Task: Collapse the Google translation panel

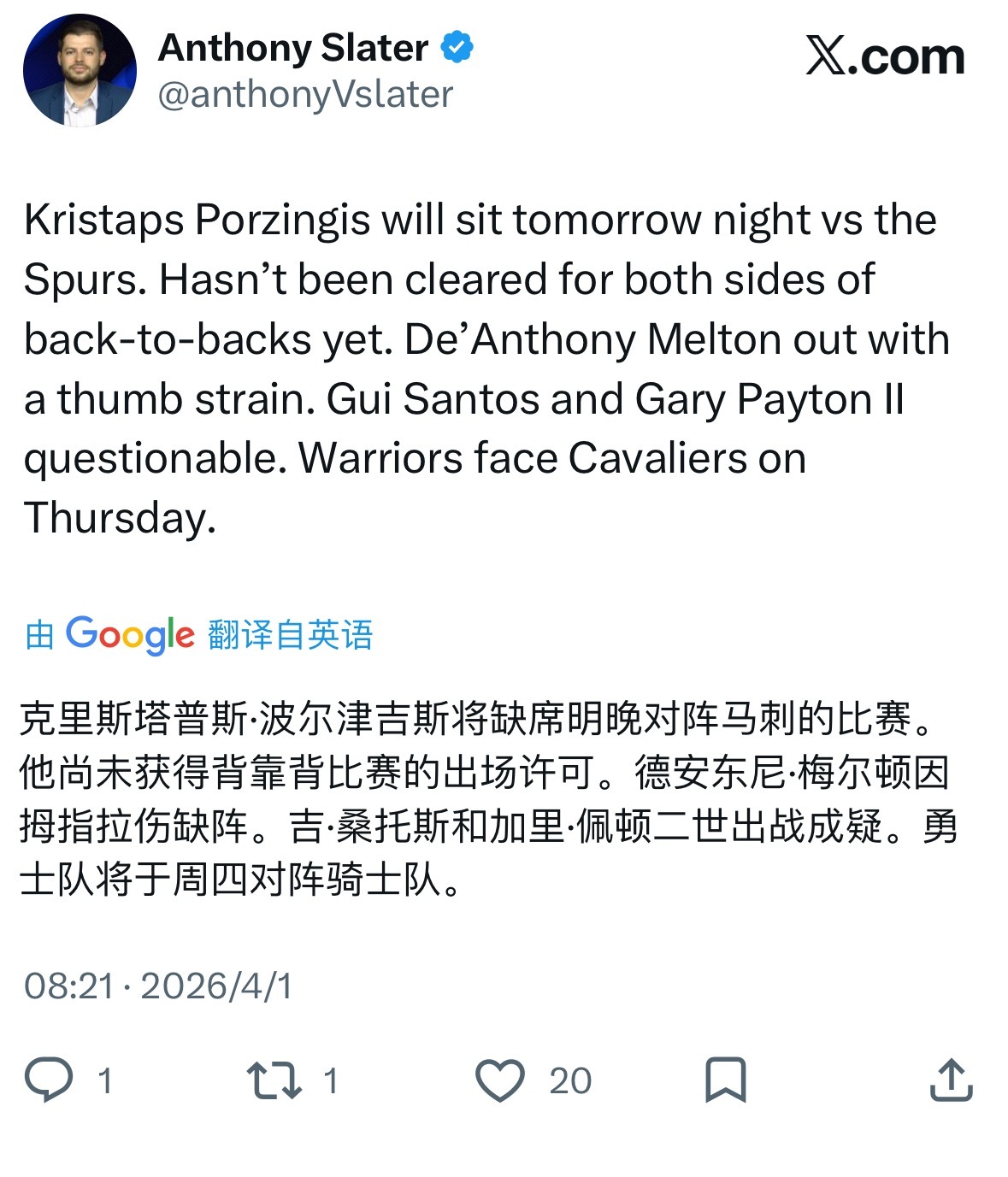Action: click(x=201, y=634)
